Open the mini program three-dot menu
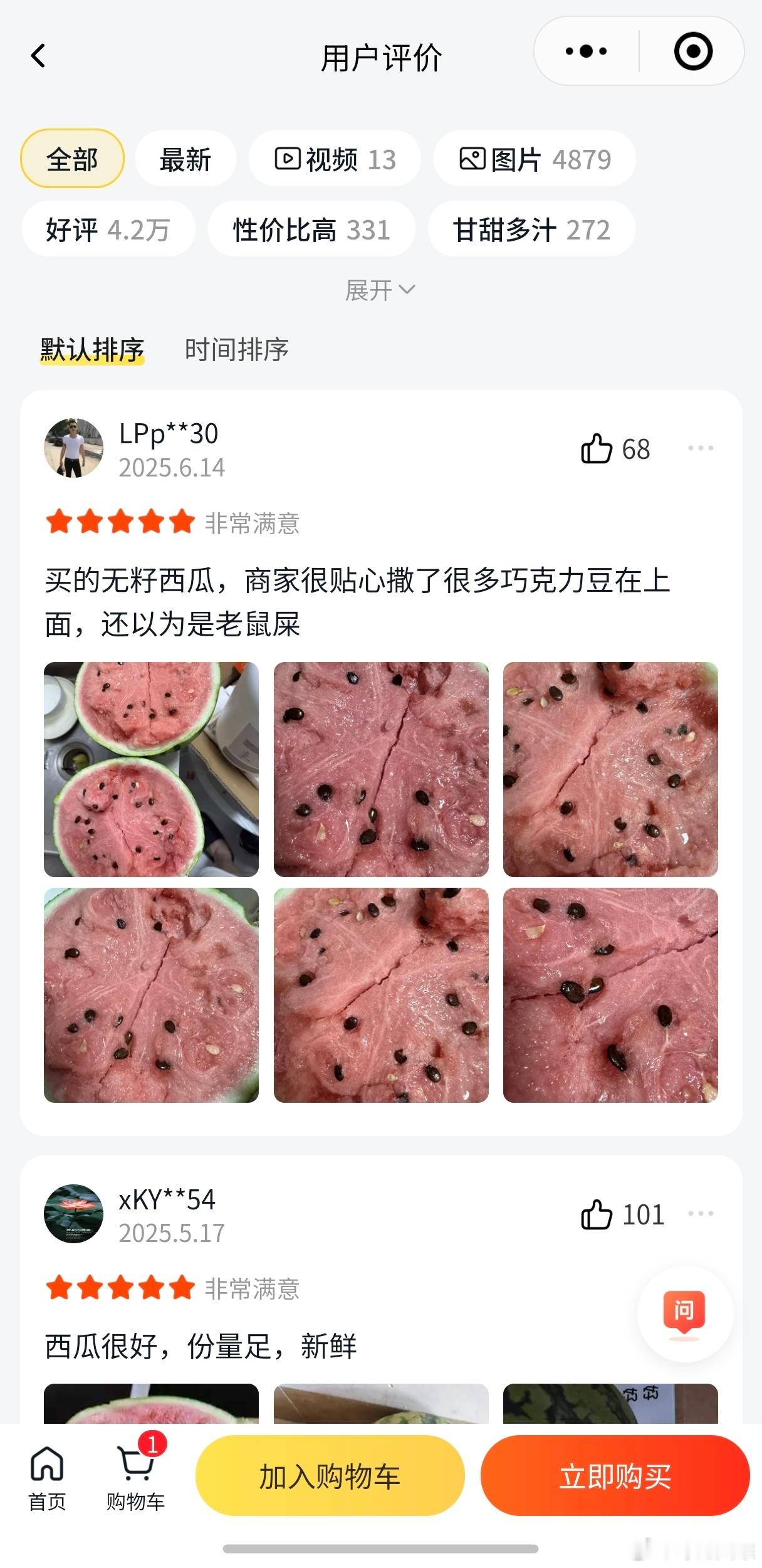This screenshot has height=1568, width=762. 586,51
